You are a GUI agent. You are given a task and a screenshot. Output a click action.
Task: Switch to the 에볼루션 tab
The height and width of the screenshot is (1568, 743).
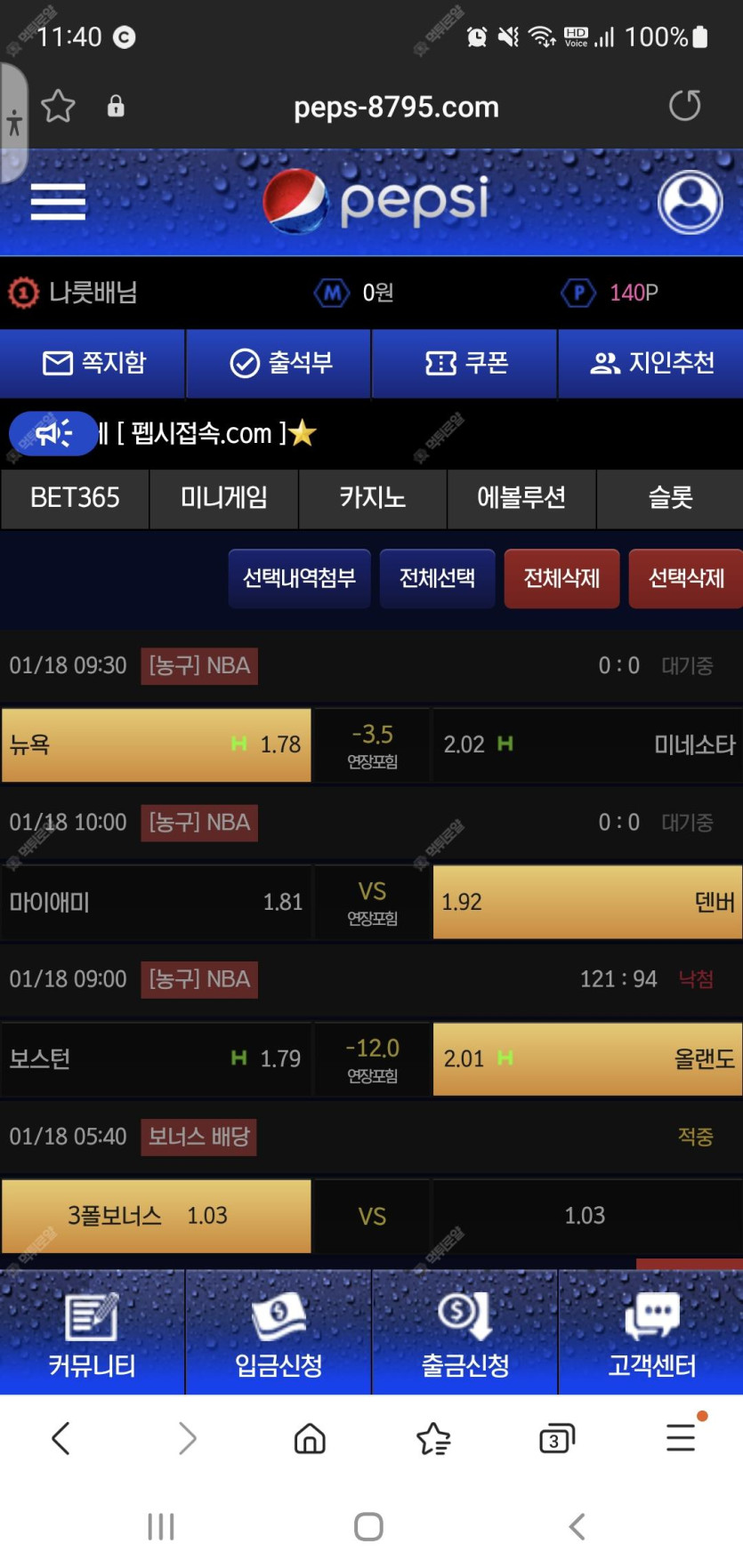point(521,498)
